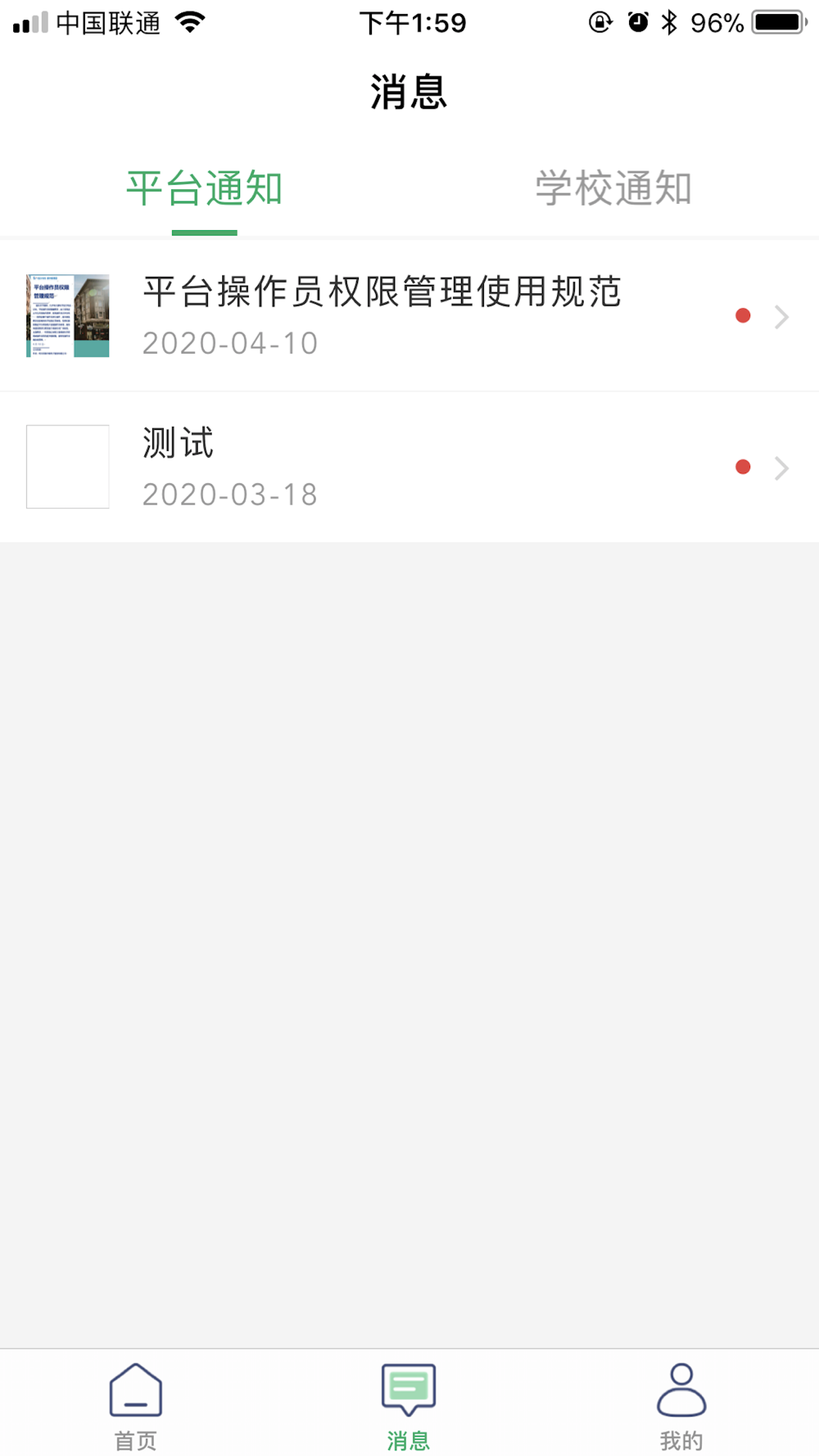Select the 平台通知 tab

204,189
